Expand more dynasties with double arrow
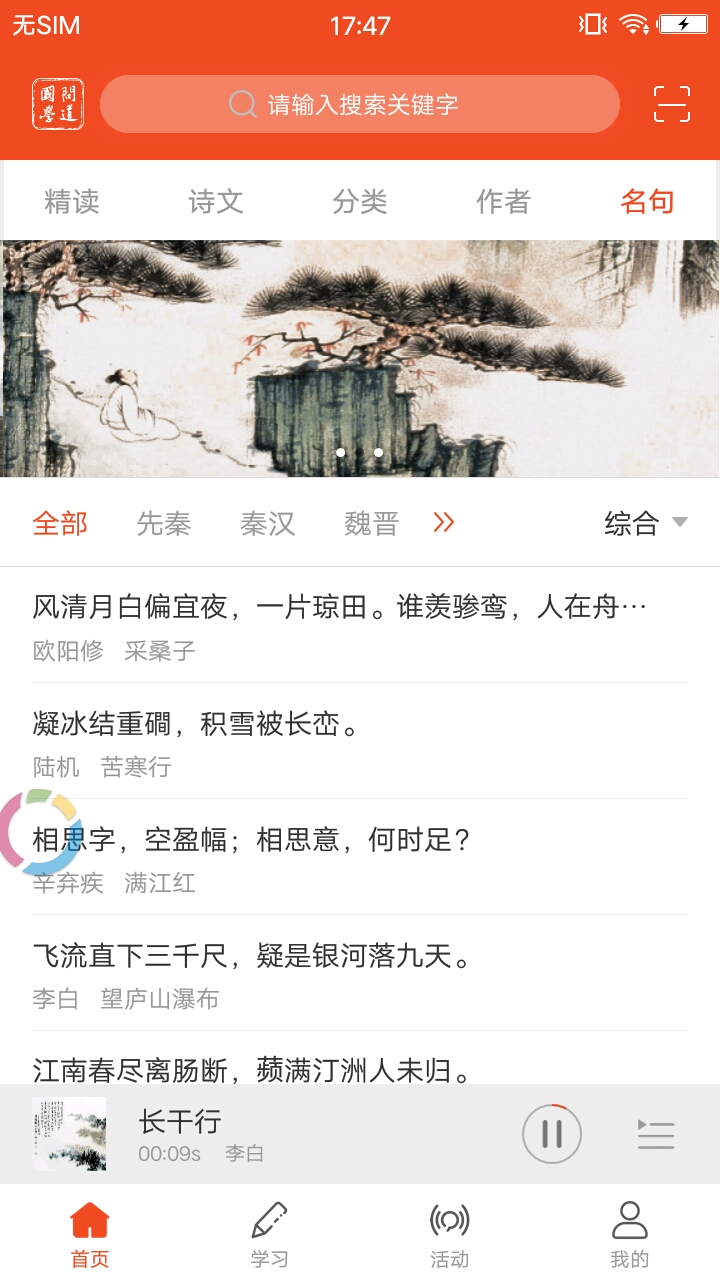 tap(444, 522)
